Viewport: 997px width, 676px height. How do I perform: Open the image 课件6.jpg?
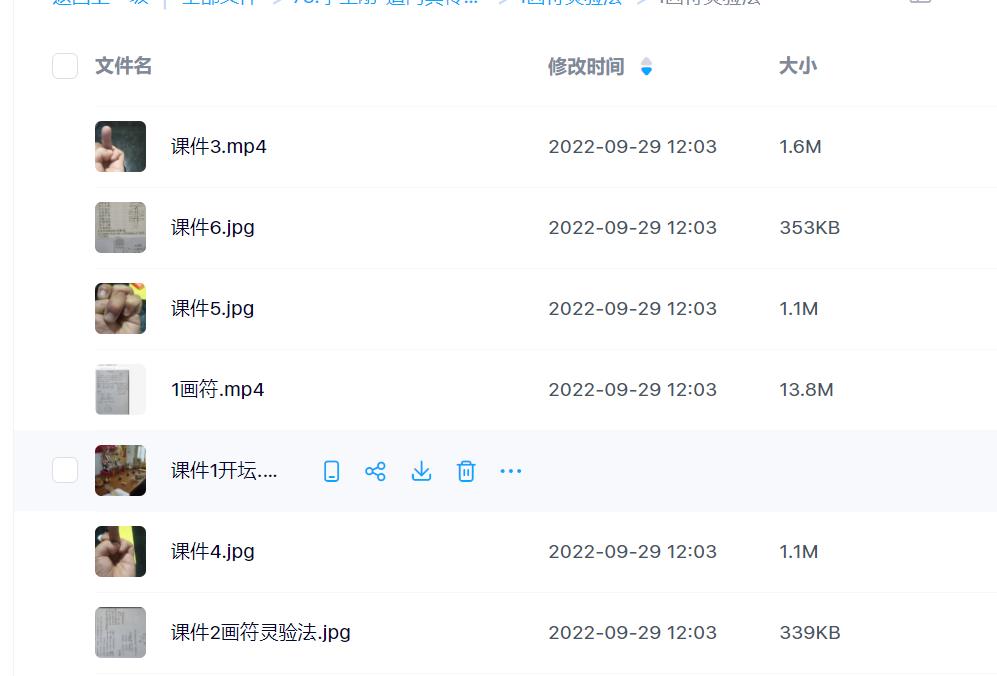(212, 228)
